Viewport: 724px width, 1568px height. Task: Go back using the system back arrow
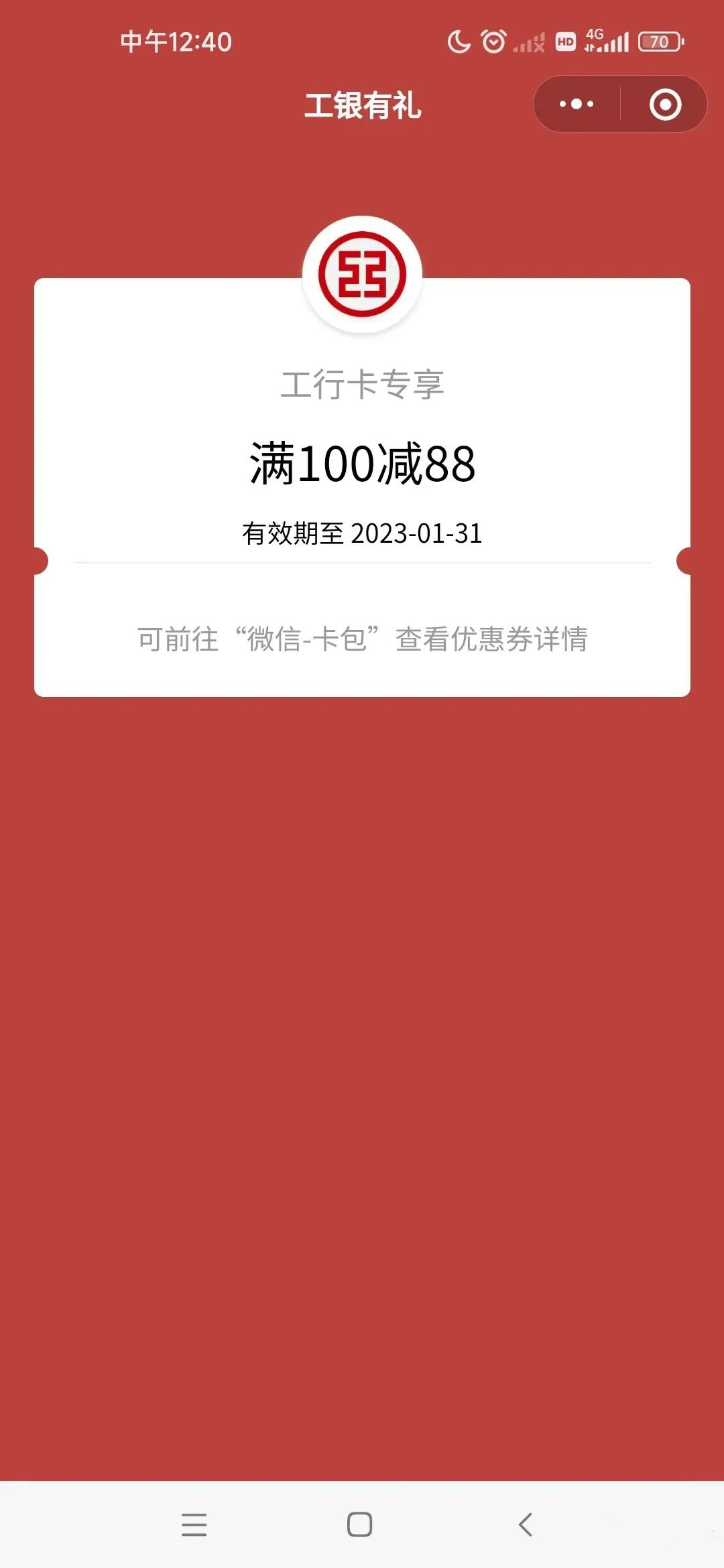click(526, 1524)
